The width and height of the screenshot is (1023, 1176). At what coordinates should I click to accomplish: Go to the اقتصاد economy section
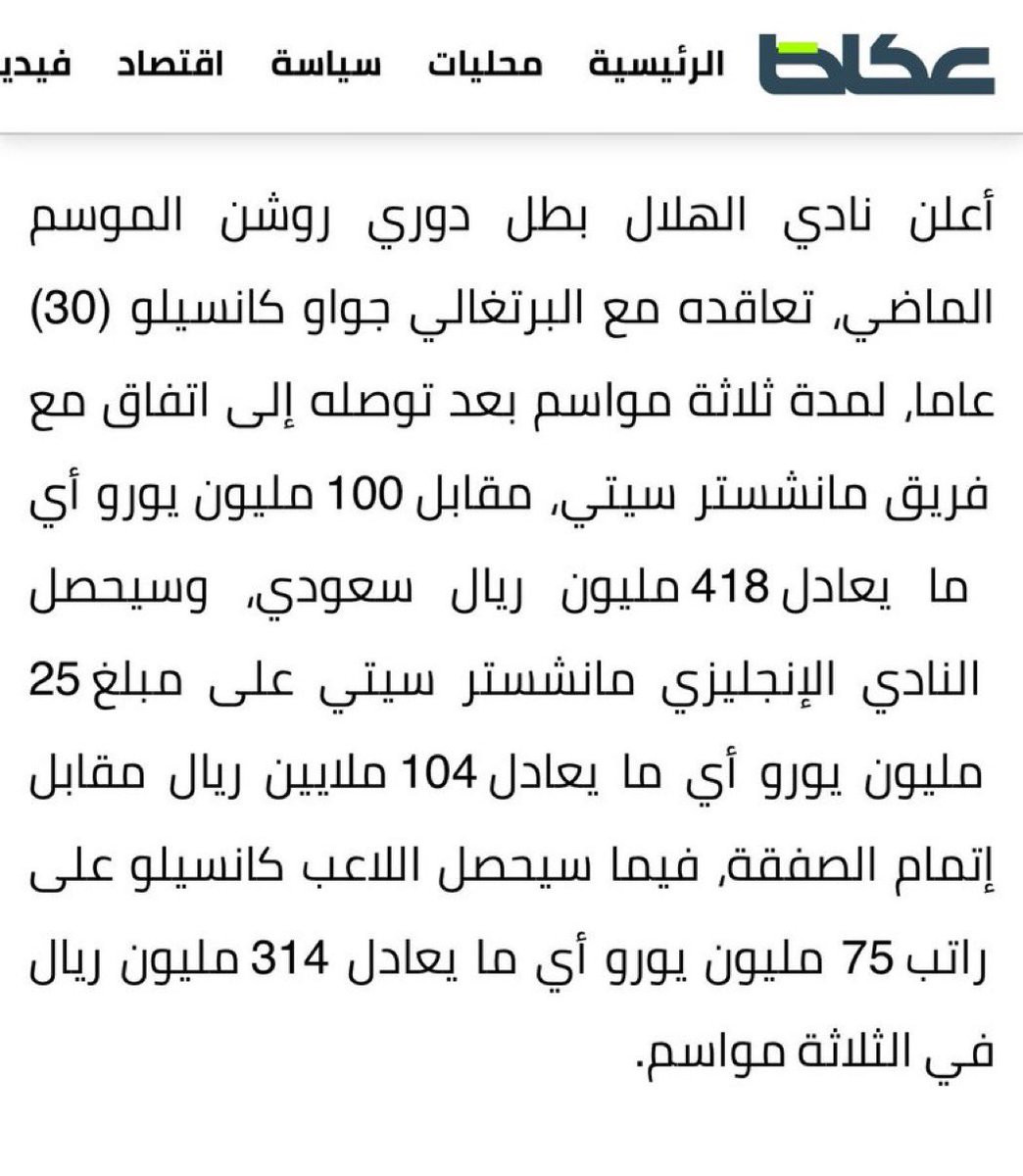coord(170,65)
